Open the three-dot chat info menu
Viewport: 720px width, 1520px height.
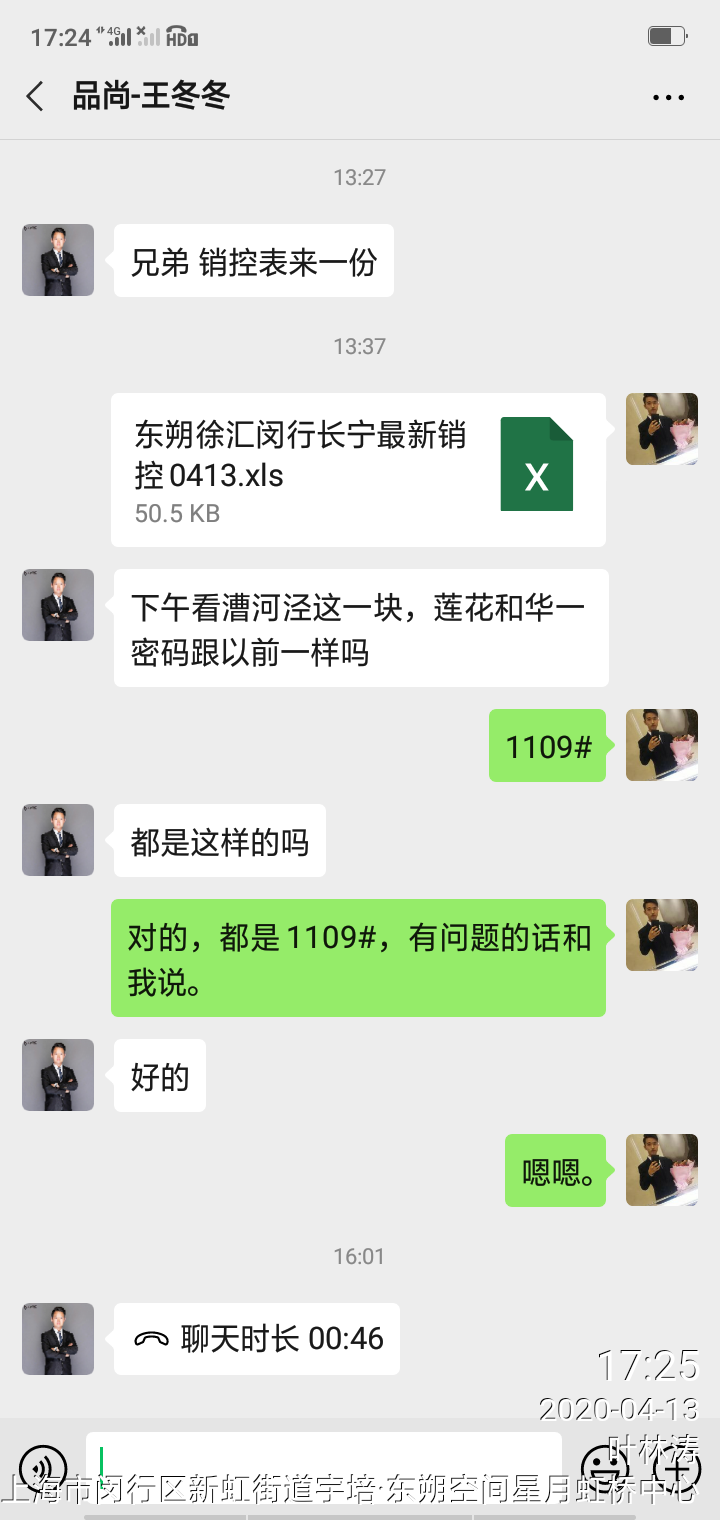coord(668,97)
